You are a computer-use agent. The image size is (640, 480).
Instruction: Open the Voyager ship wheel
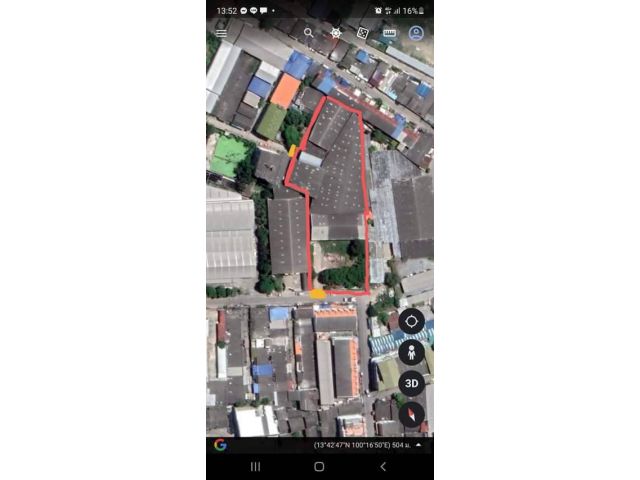pos(336,33)
